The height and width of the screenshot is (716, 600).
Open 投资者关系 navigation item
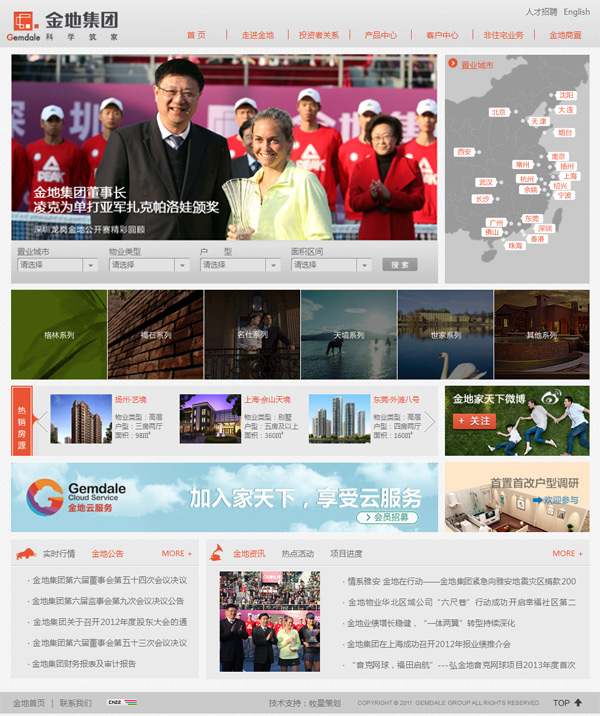tap(318, 35)
